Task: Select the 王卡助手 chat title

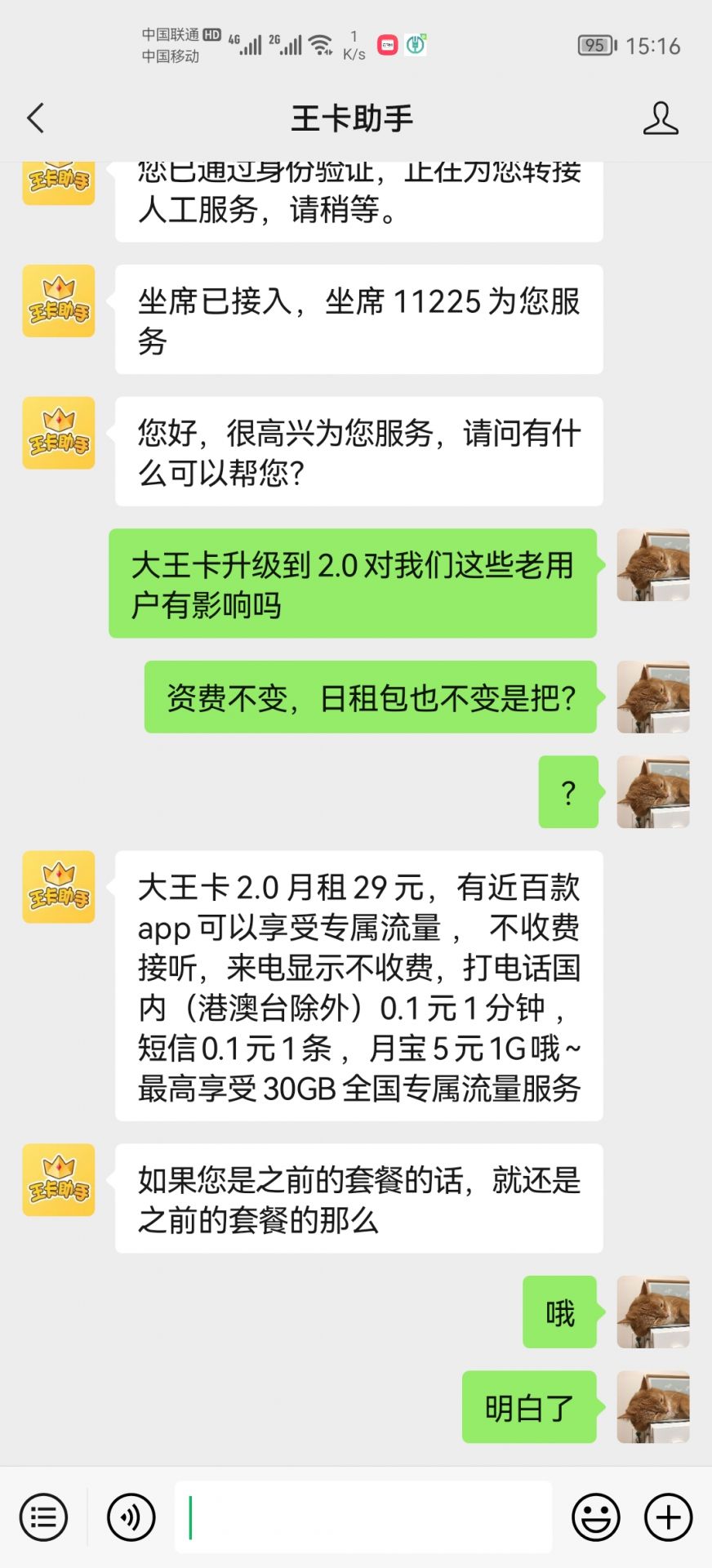Action: [351, 118]
